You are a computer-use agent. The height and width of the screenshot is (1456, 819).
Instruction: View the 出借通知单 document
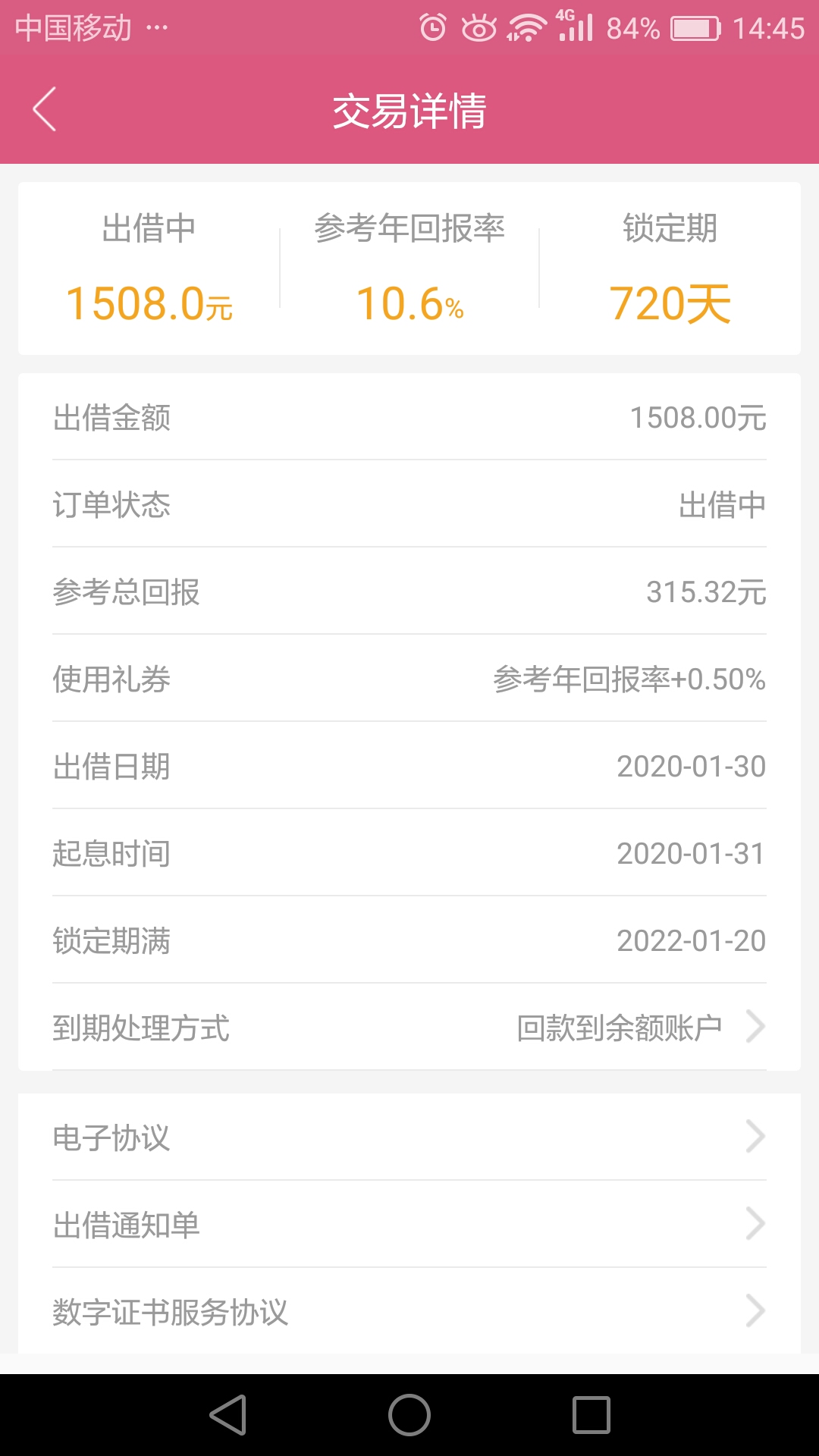click(x=409, y=1224)
